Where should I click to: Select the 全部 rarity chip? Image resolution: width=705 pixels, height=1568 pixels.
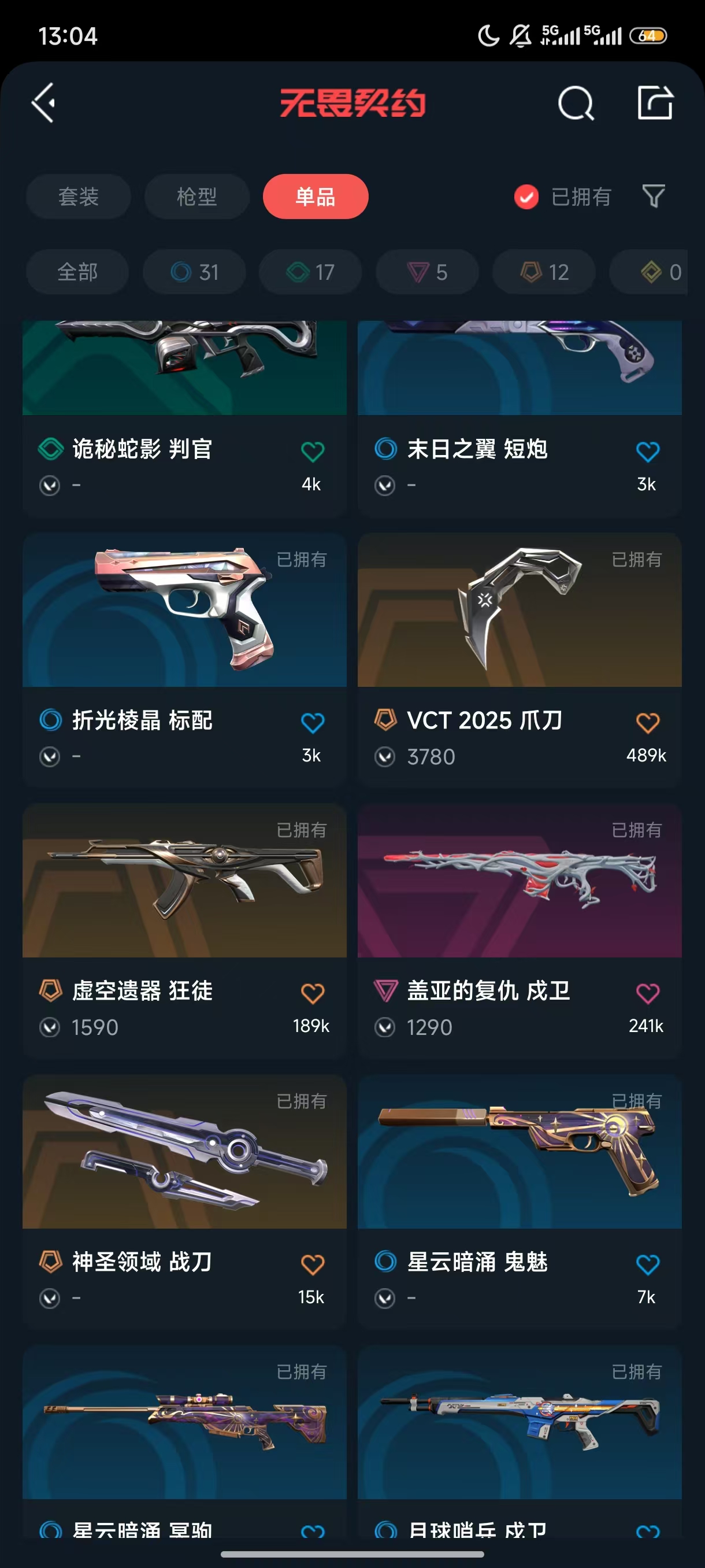coord(77,272)
